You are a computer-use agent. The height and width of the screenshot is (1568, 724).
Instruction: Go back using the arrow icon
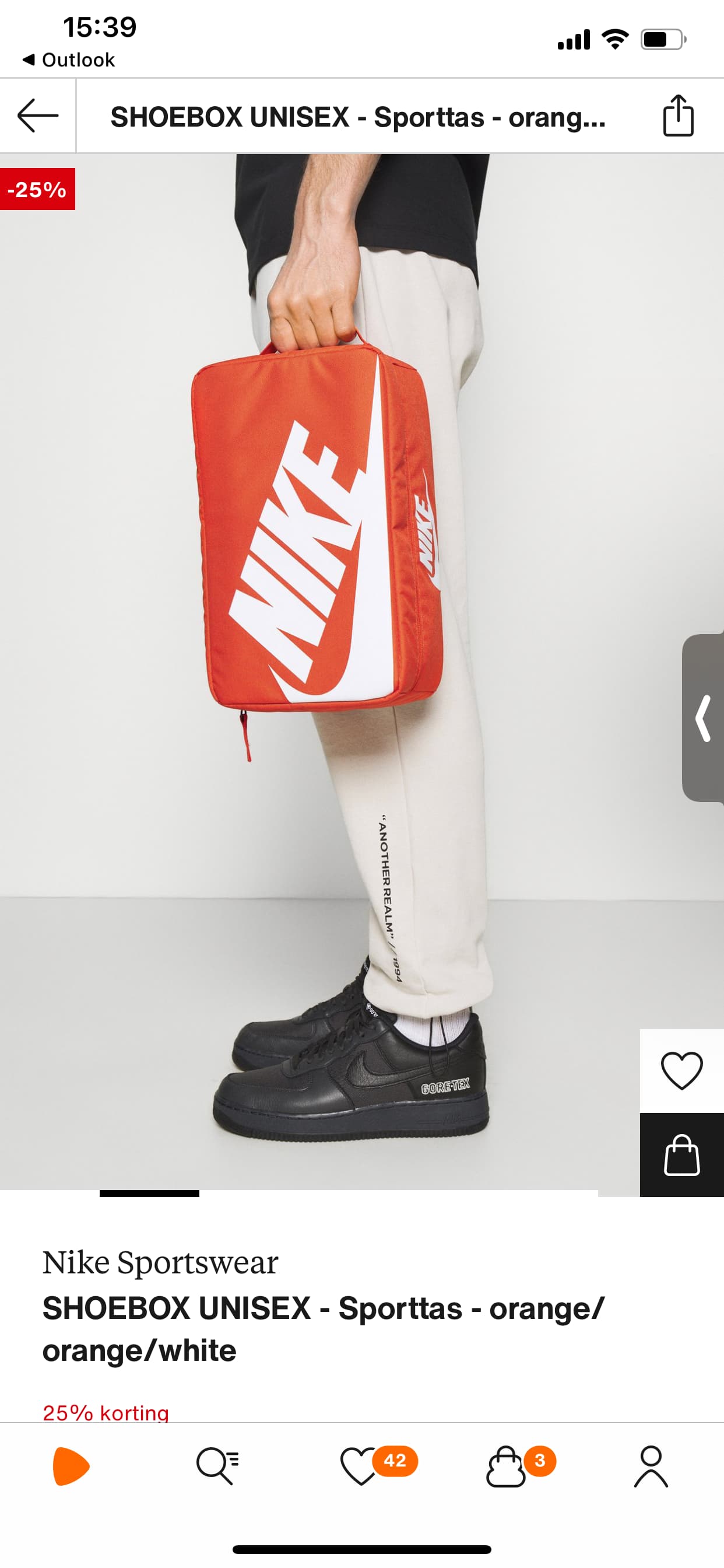(38, 116)
